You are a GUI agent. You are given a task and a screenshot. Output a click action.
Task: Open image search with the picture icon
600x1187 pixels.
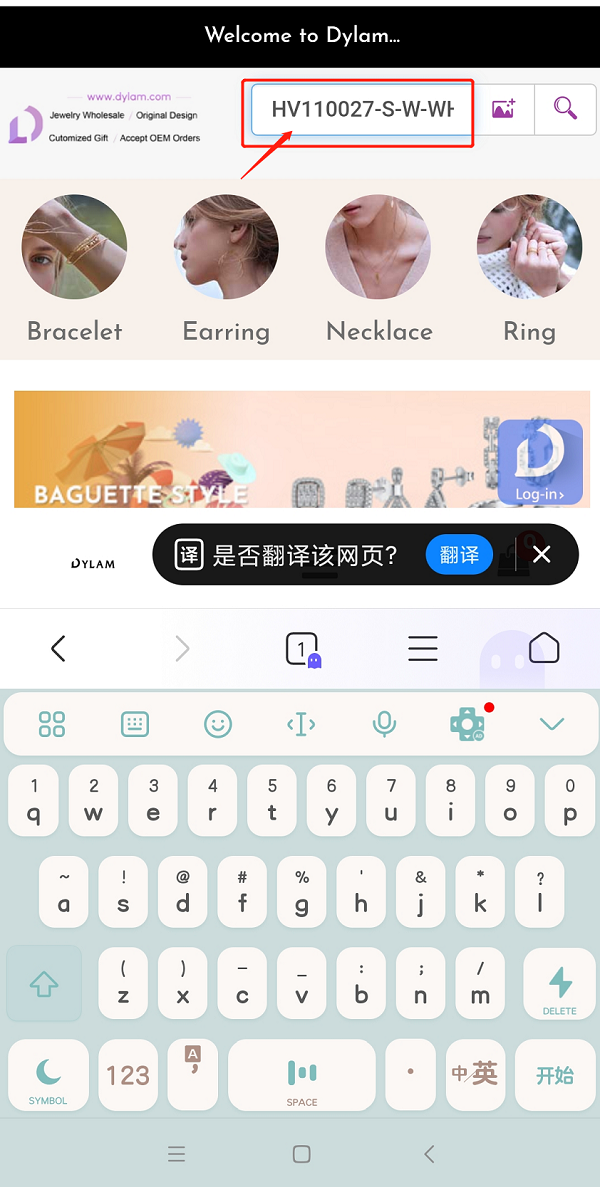click(503, 110)
